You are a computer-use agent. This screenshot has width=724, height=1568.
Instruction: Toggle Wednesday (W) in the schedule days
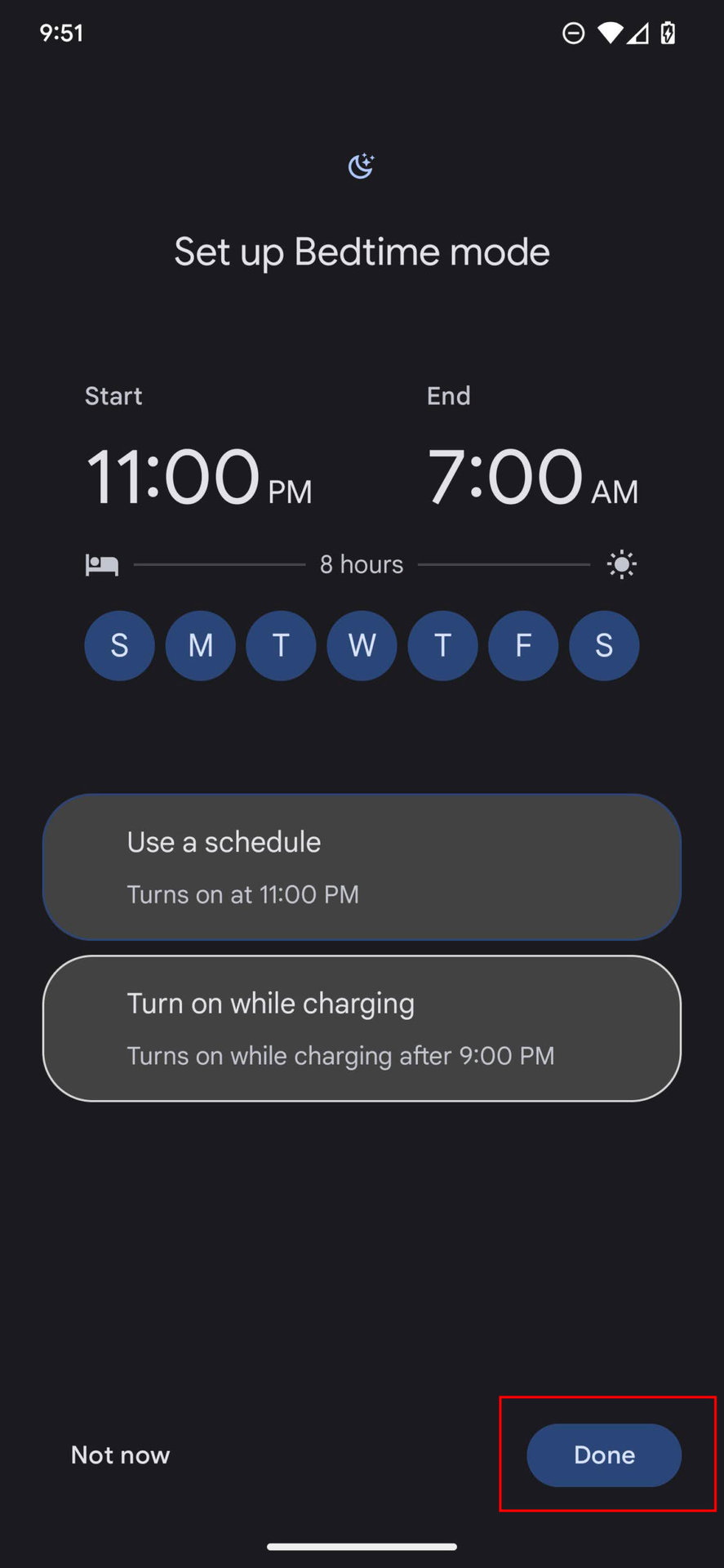click(x=362, y=645)
